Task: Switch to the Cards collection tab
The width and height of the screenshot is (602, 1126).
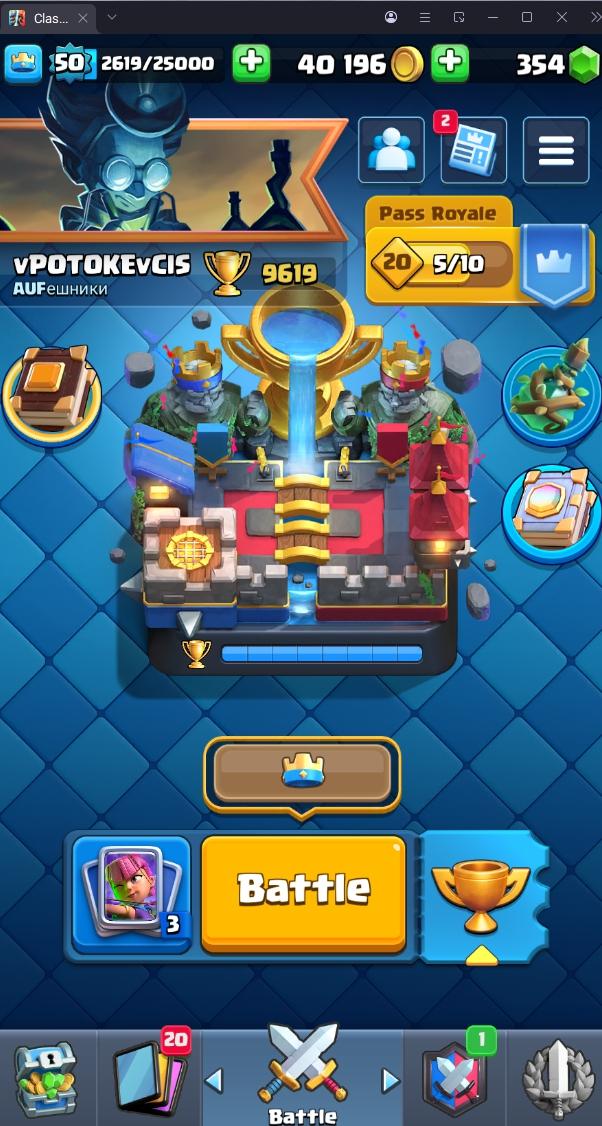Action: coord(150,1078)
